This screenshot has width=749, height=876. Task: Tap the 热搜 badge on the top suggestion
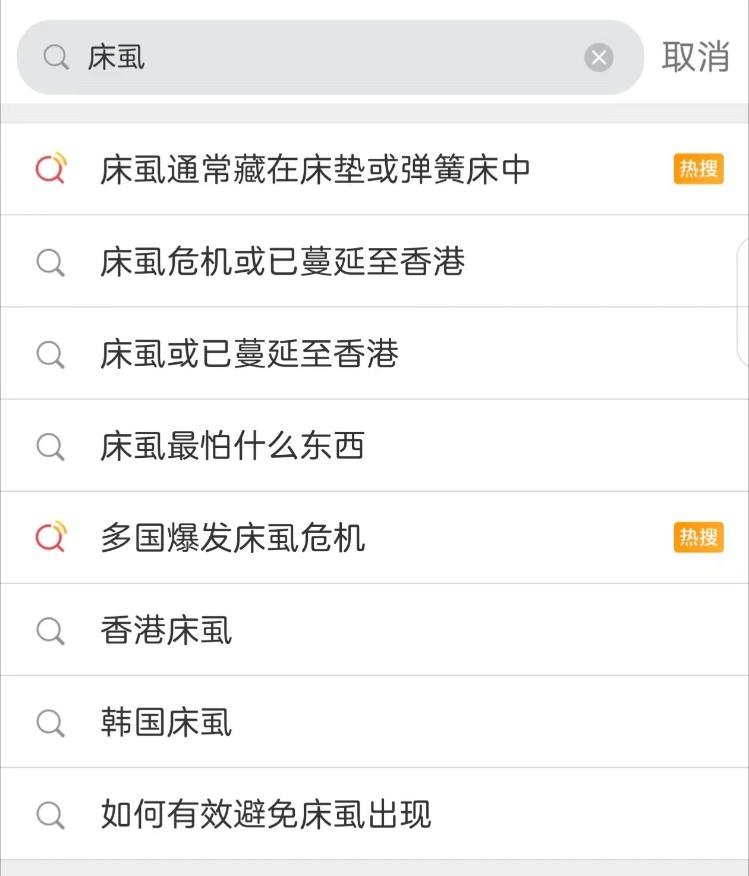point(698,169)
